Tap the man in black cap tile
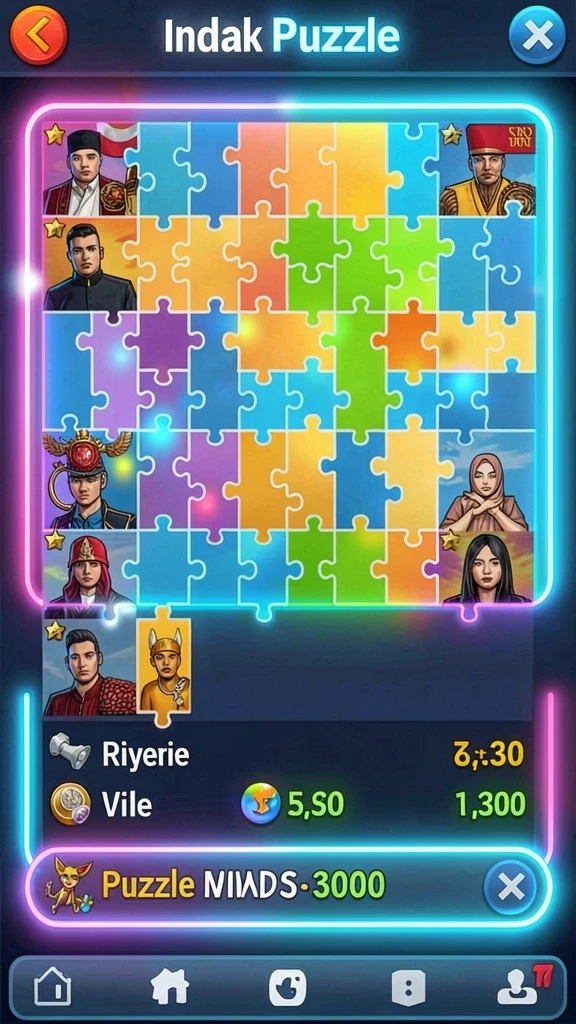This screenshot has width=576, height=1024. [89, 169]
